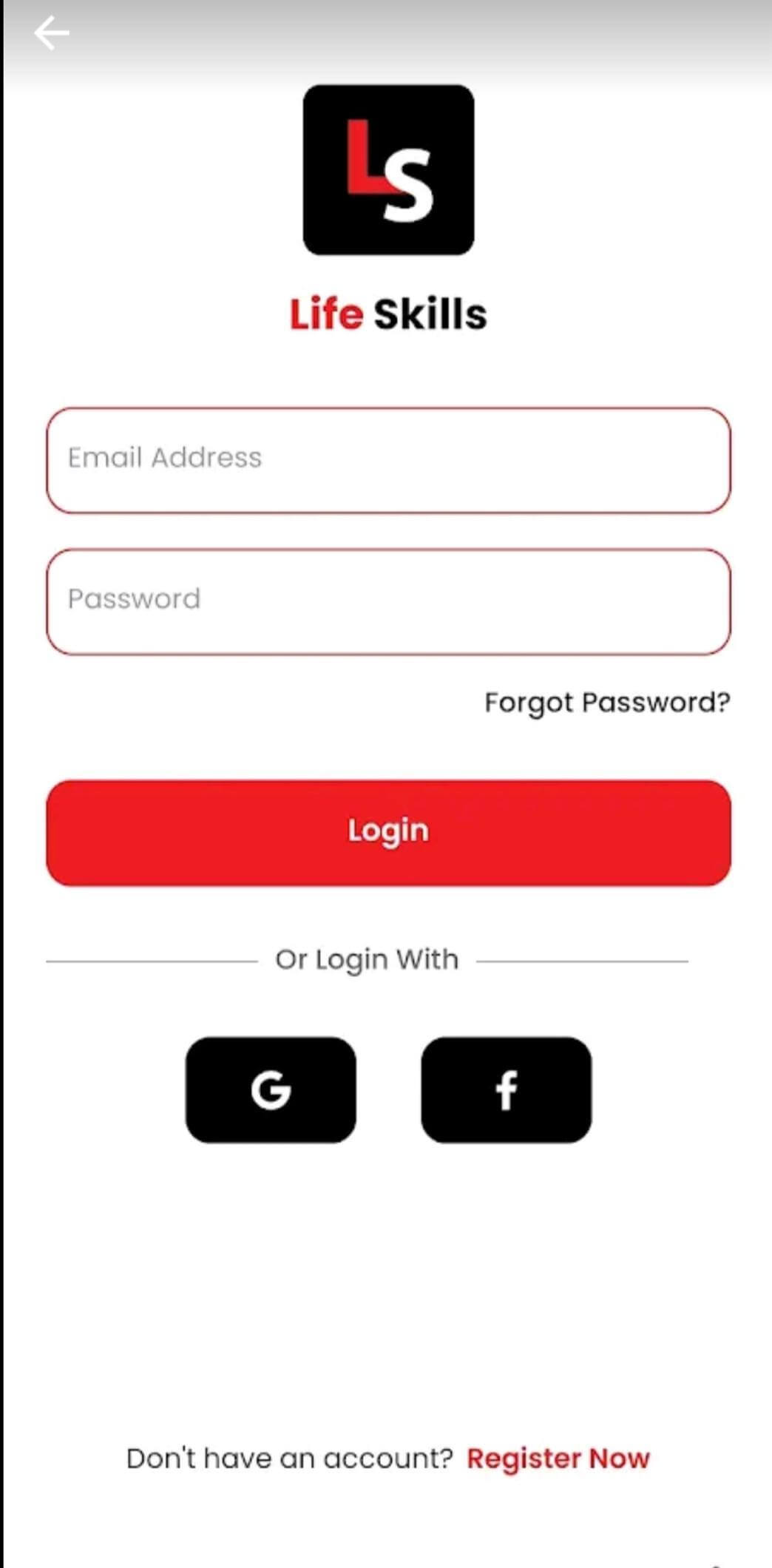Focus the Email Address field

pyautogui.click(x=388, y=460)
